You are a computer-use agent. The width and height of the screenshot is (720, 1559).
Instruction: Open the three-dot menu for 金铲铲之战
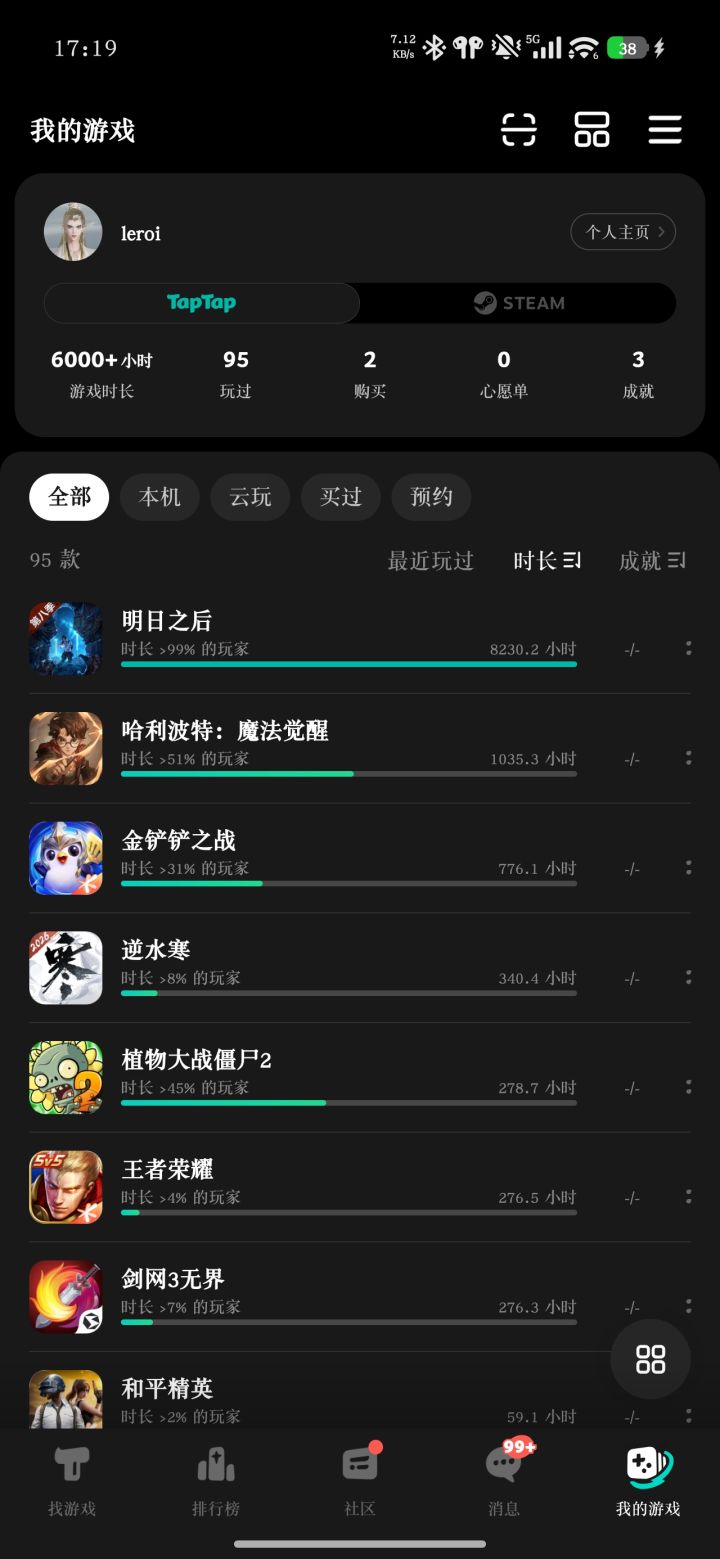[688, 868]
